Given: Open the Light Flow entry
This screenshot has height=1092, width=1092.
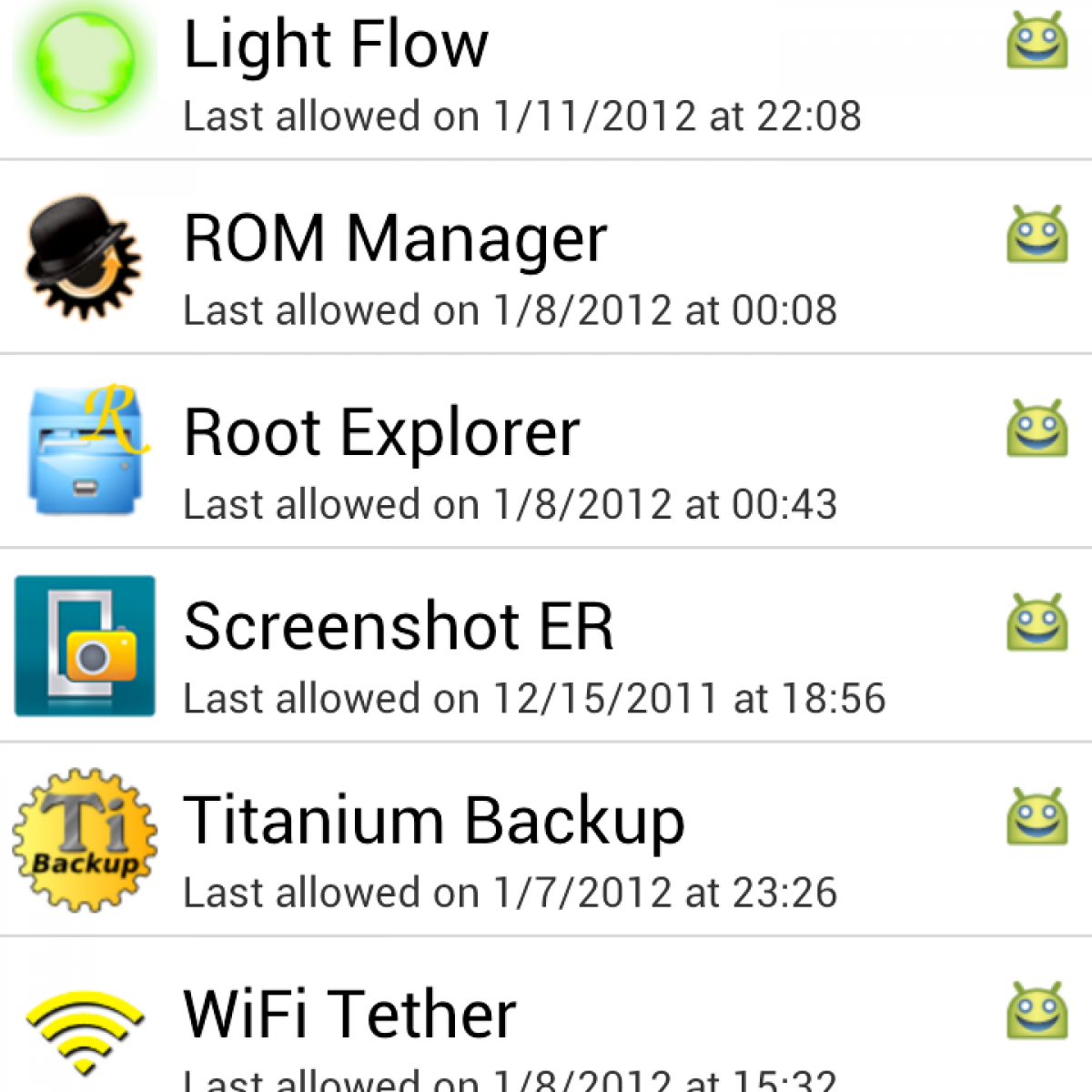Looking at the screenshot, I should [x=546, y=77].
